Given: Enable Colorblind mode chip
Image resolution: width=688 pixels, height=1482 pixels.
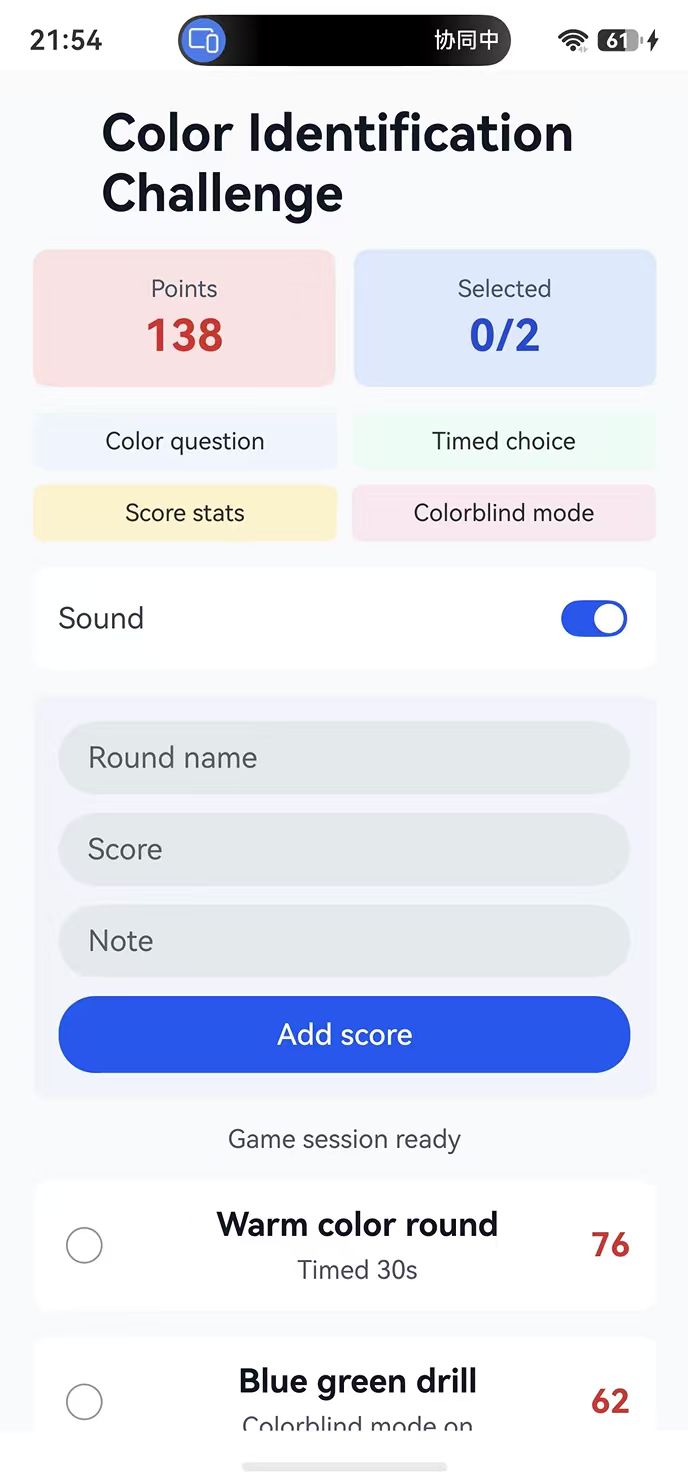Looking at the screenshot, I should (504, 513).
